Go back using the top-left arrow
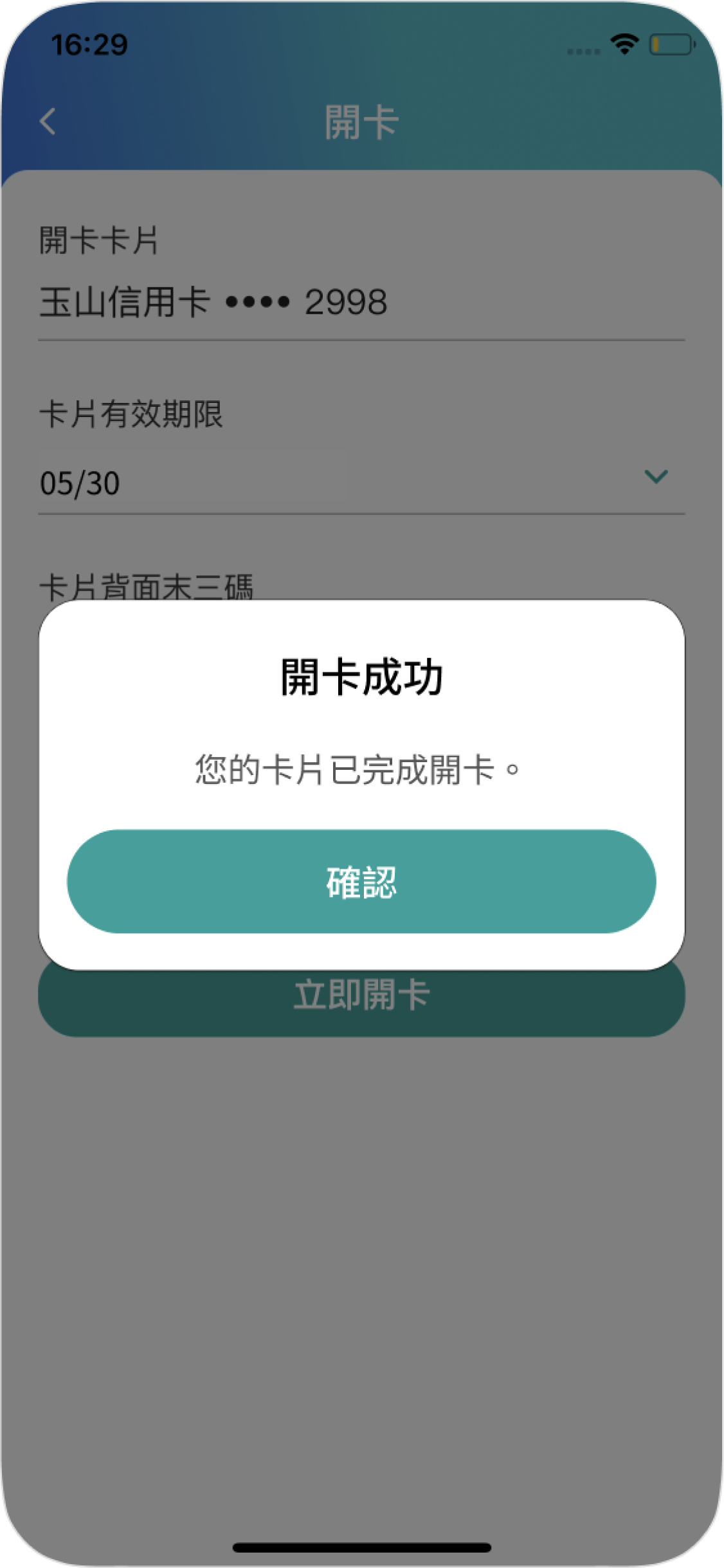Screen dimensions: 724x1568 [x=48, y=121]
